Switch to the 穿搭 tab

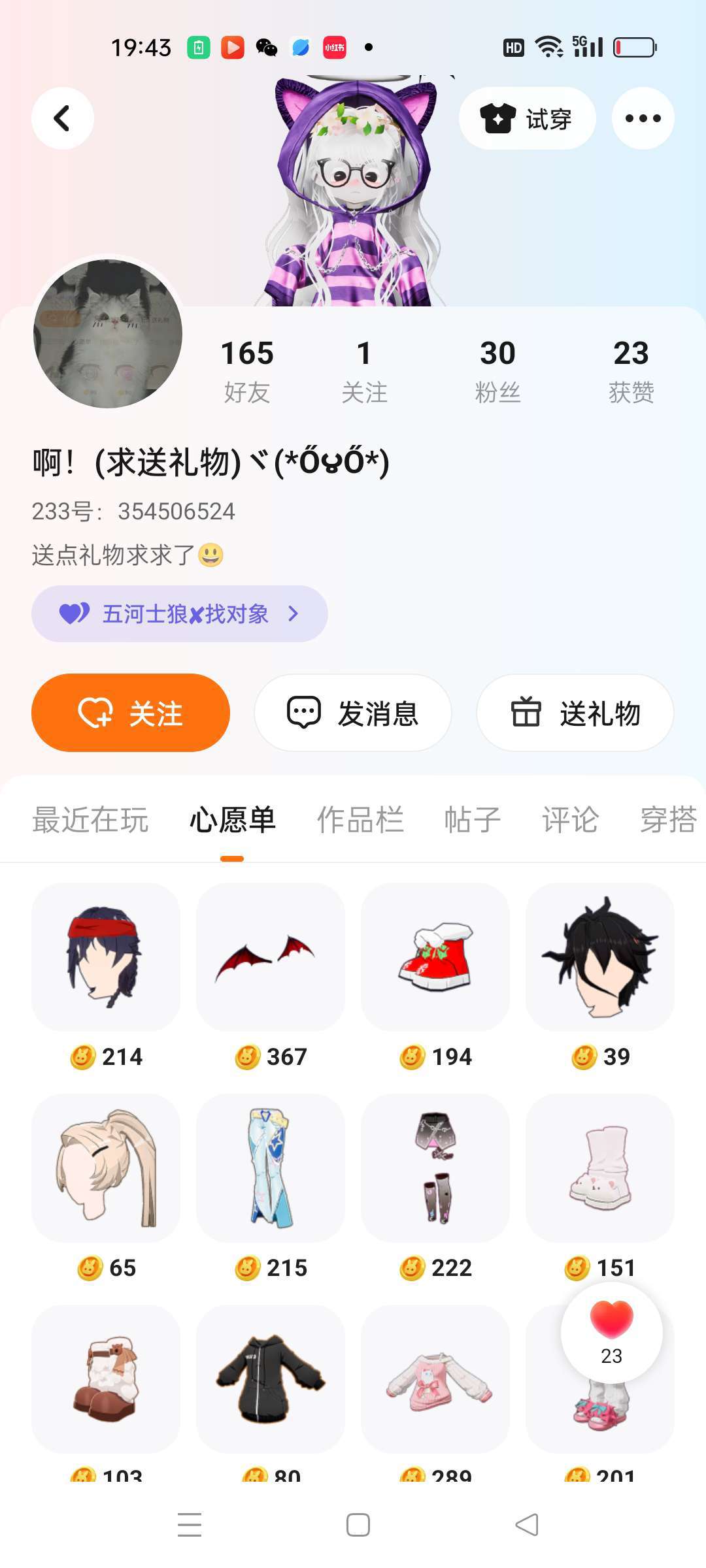pyautogui.click(x=668, y=820)
